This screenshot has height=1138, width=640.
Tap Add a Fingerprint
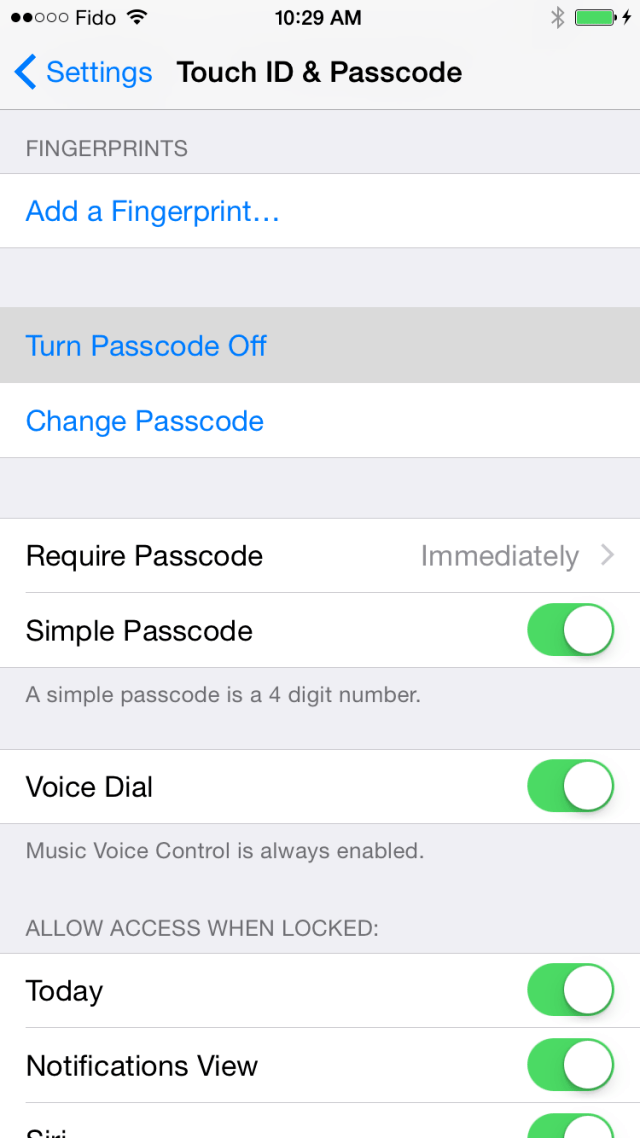(152, 211)
